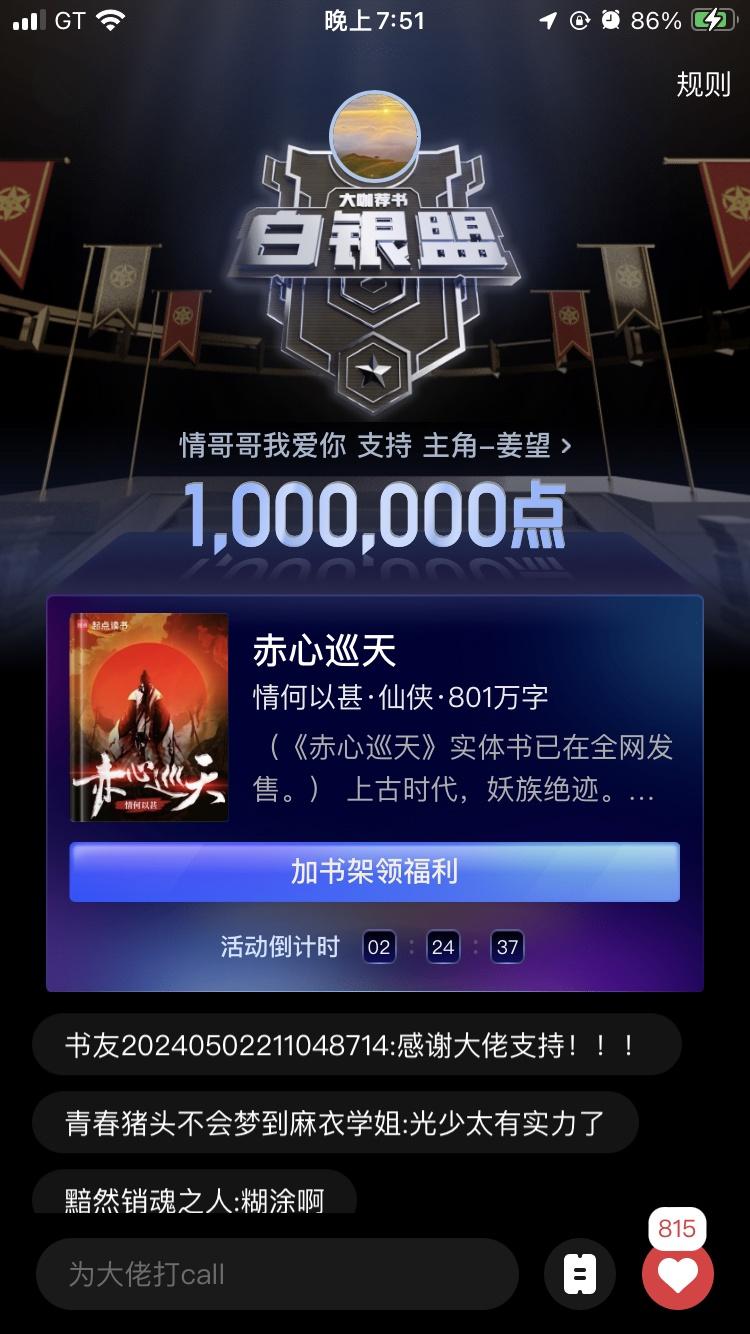Send a like with the heart button
The image size is (750, 1334).
point(678,1274)
